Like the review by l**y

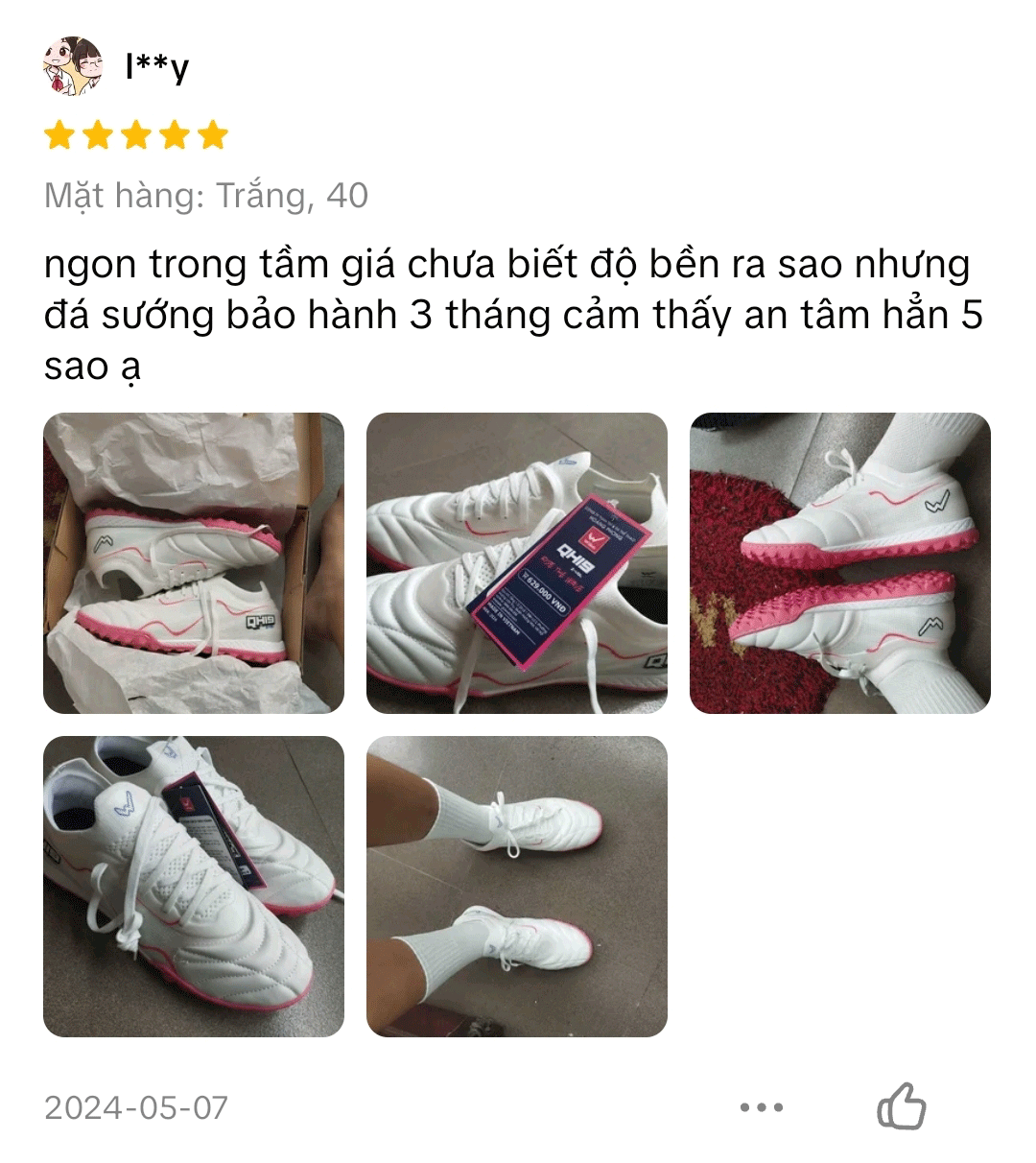click(901, 1106)
